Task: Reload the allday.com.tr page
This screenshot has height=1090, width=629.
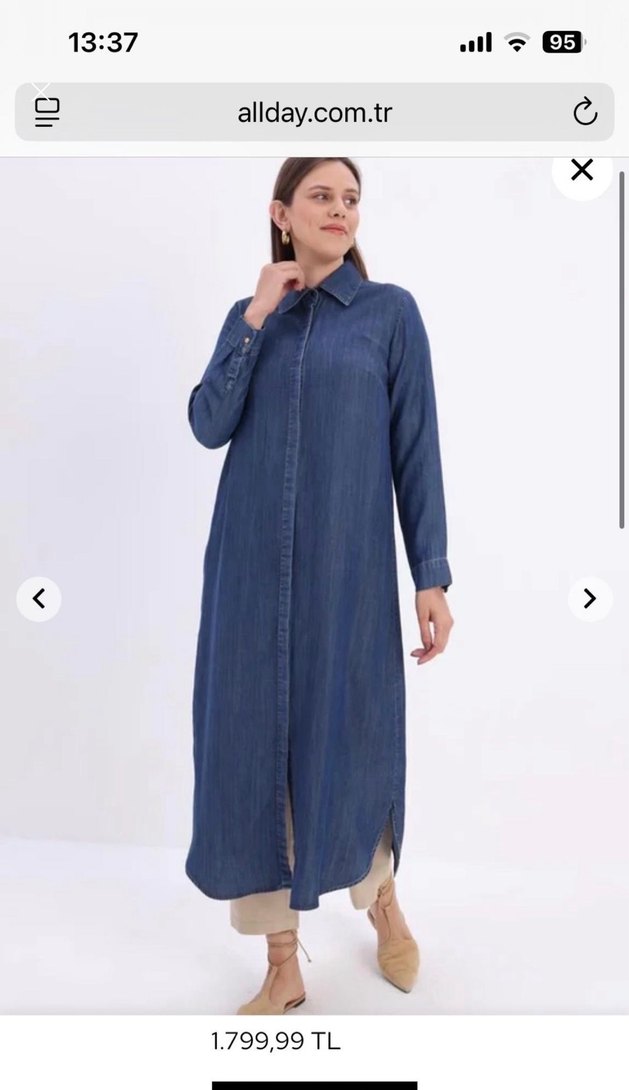Action: tap(585, 112)
